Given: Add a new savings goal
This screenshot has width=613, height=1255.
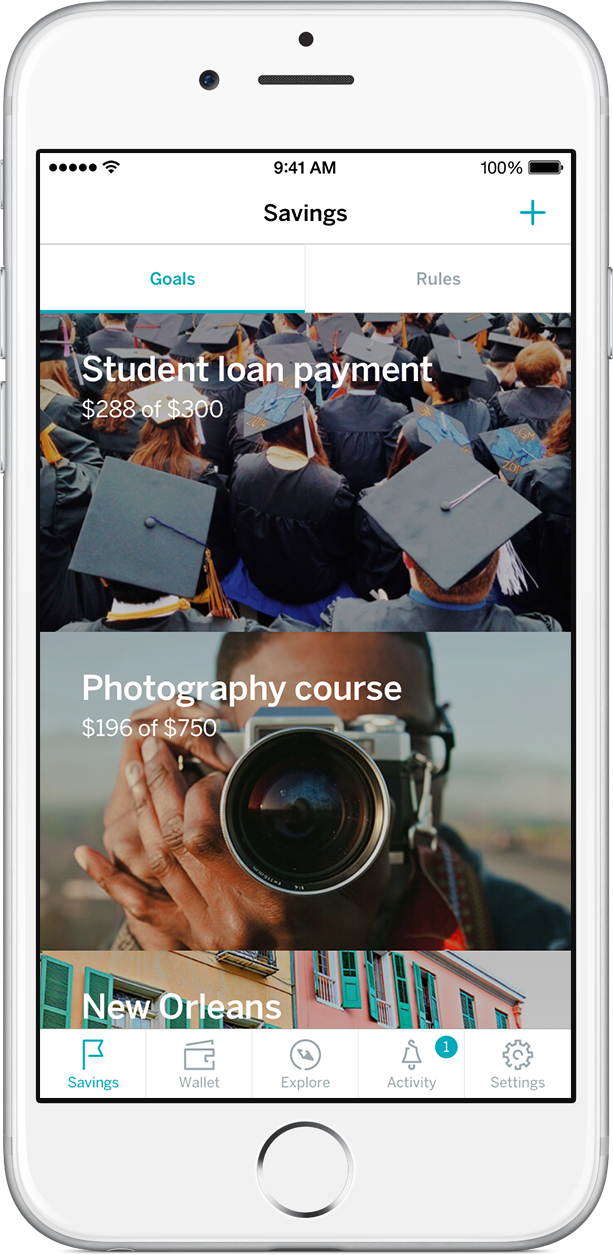Looking at the screenshot, I should click(532, 213).
